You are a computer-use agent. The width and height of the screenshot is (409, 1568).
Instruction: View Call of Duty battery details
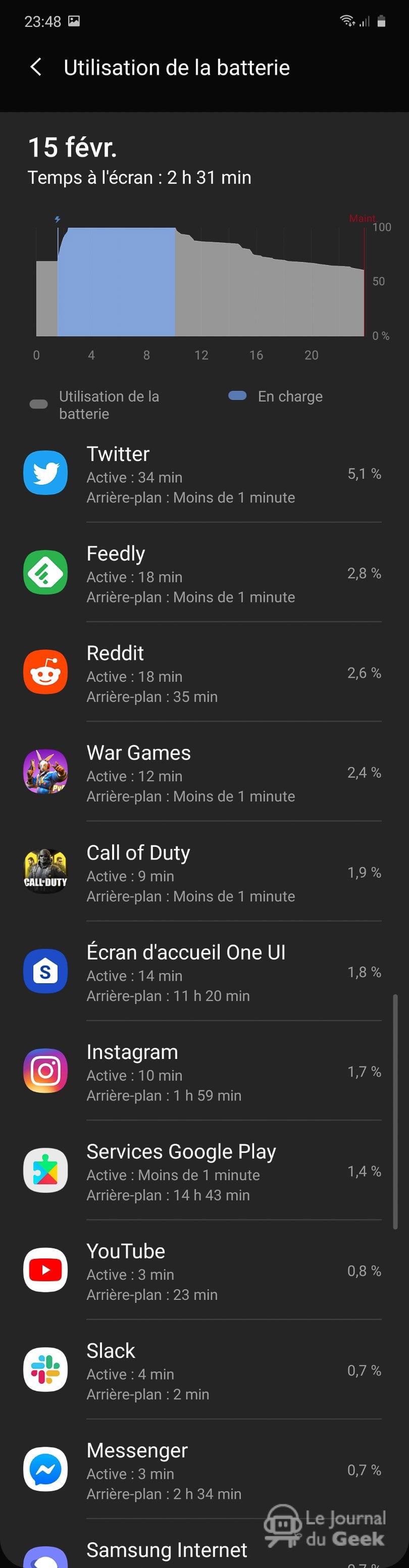203,874
